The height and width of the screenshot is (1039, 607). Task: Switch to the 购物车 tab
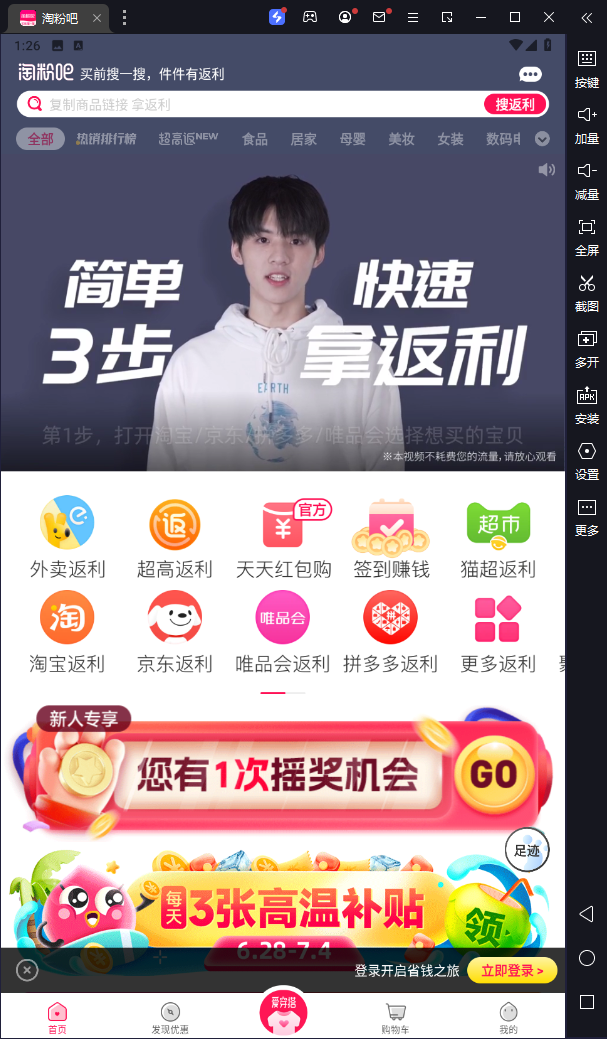(x=395, y=1015)
